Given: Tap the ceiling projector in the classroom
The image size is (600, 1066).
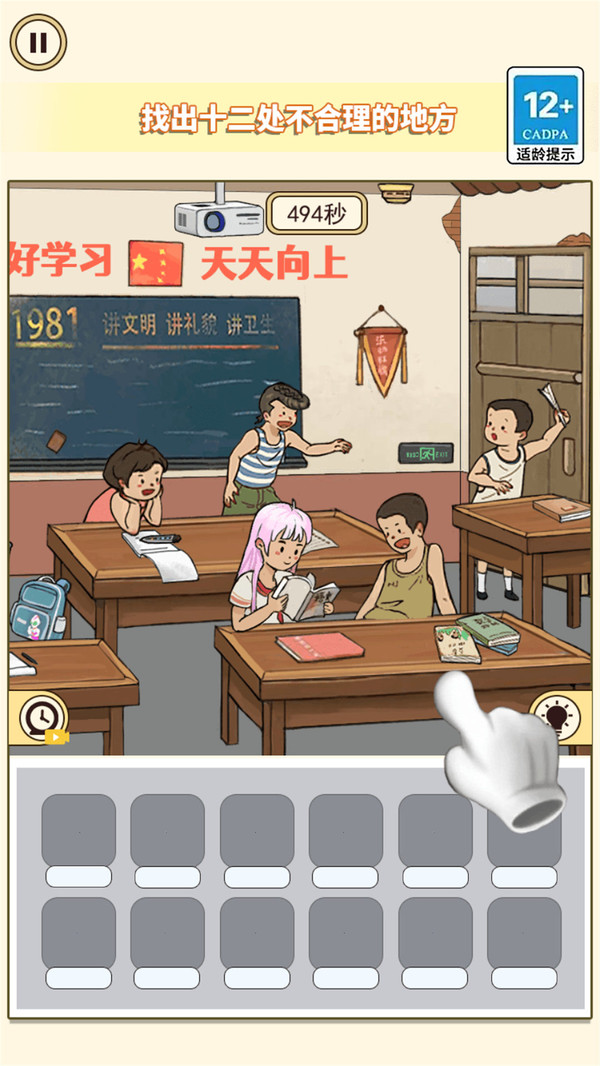Looking at the screenshot, I should tap(219, 211).
